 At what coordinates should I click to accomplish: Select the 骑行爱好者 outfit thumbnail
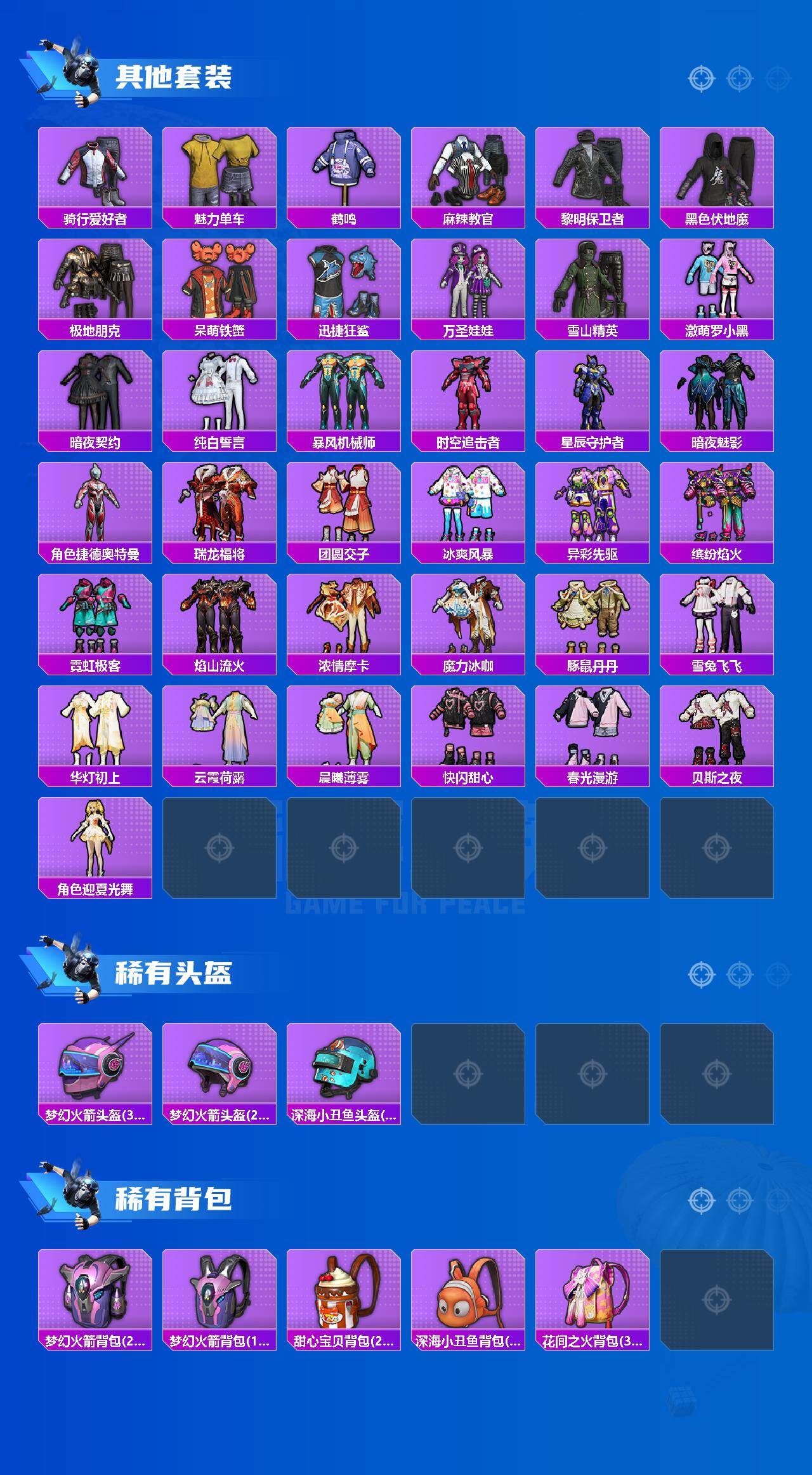(94, 171)
